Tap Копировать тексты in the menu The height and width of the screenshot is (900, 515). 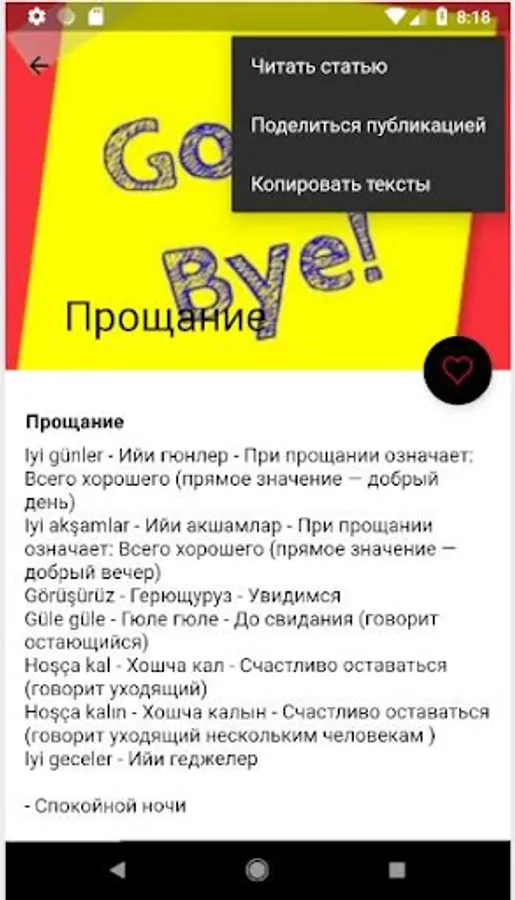point(368,184)
